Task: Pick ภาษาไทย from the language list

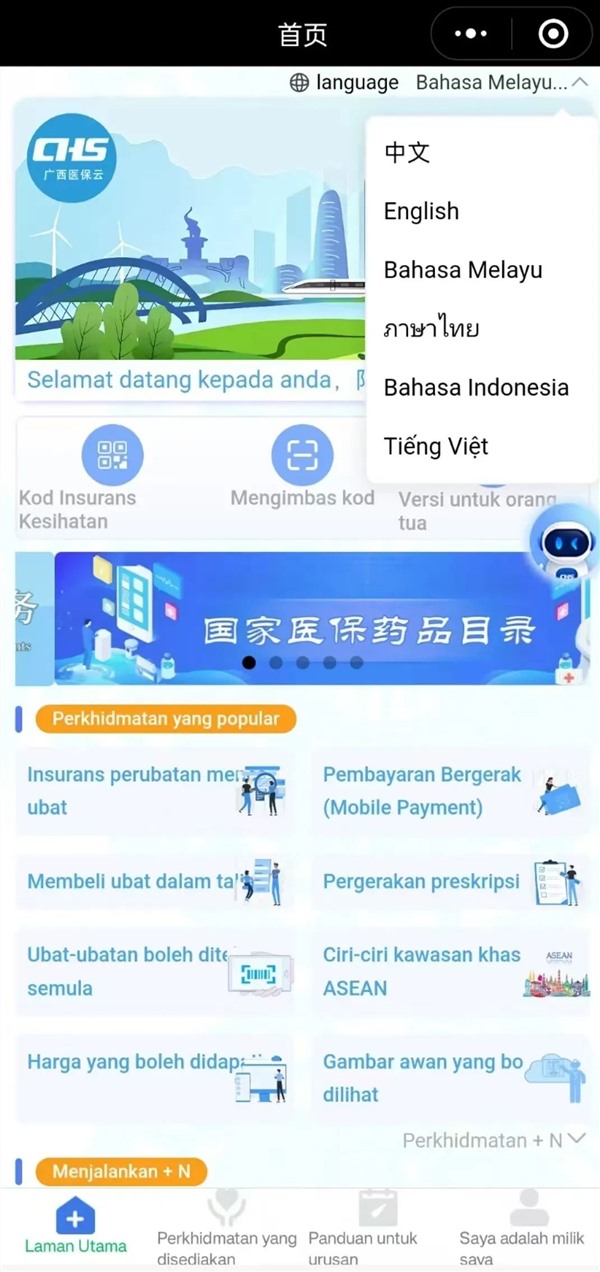Action: [431, 329]
